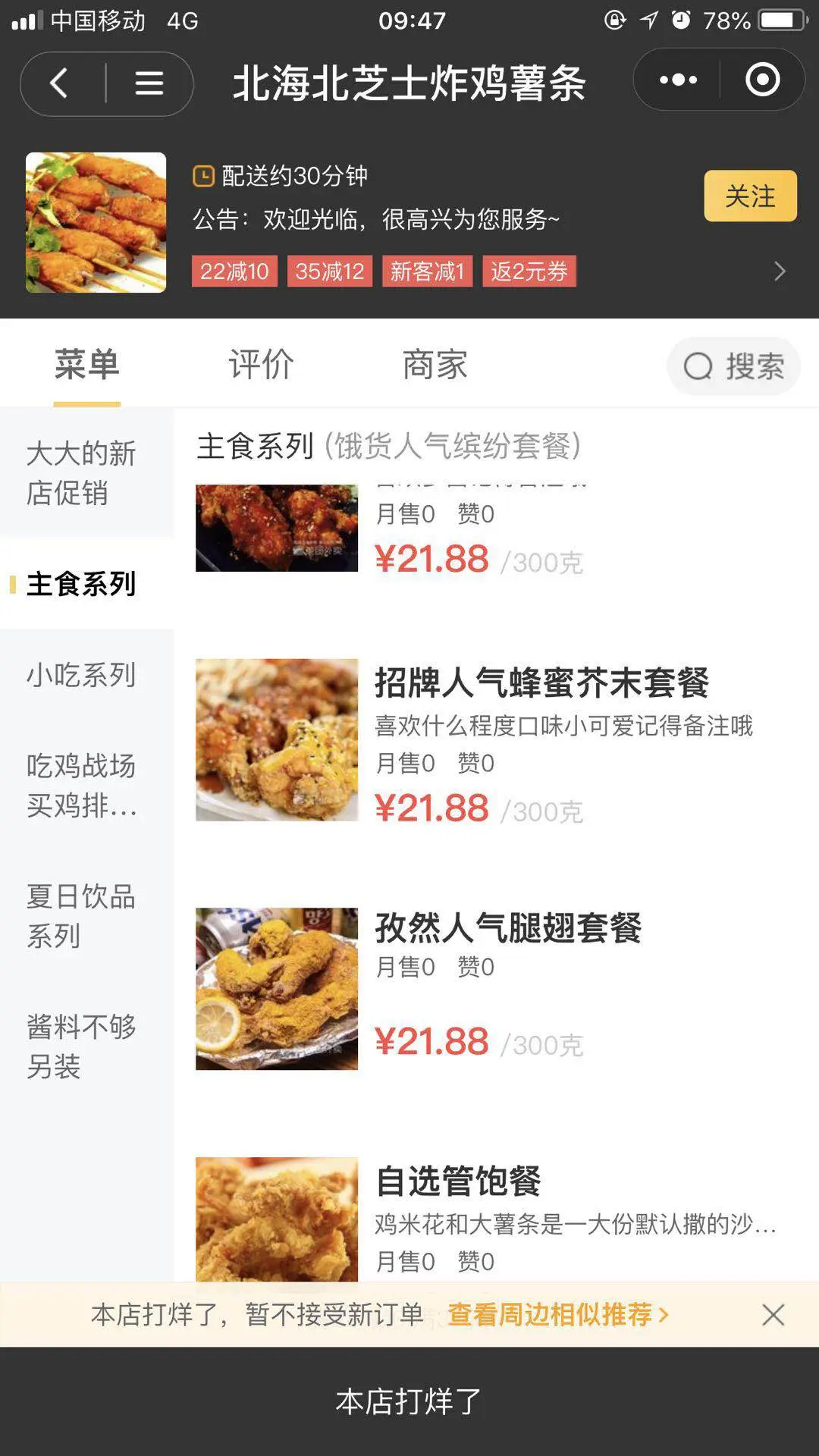Open the mini-program three-dots menu
819x1456 pixels.
pyautogui.click(x=678, y=80)
